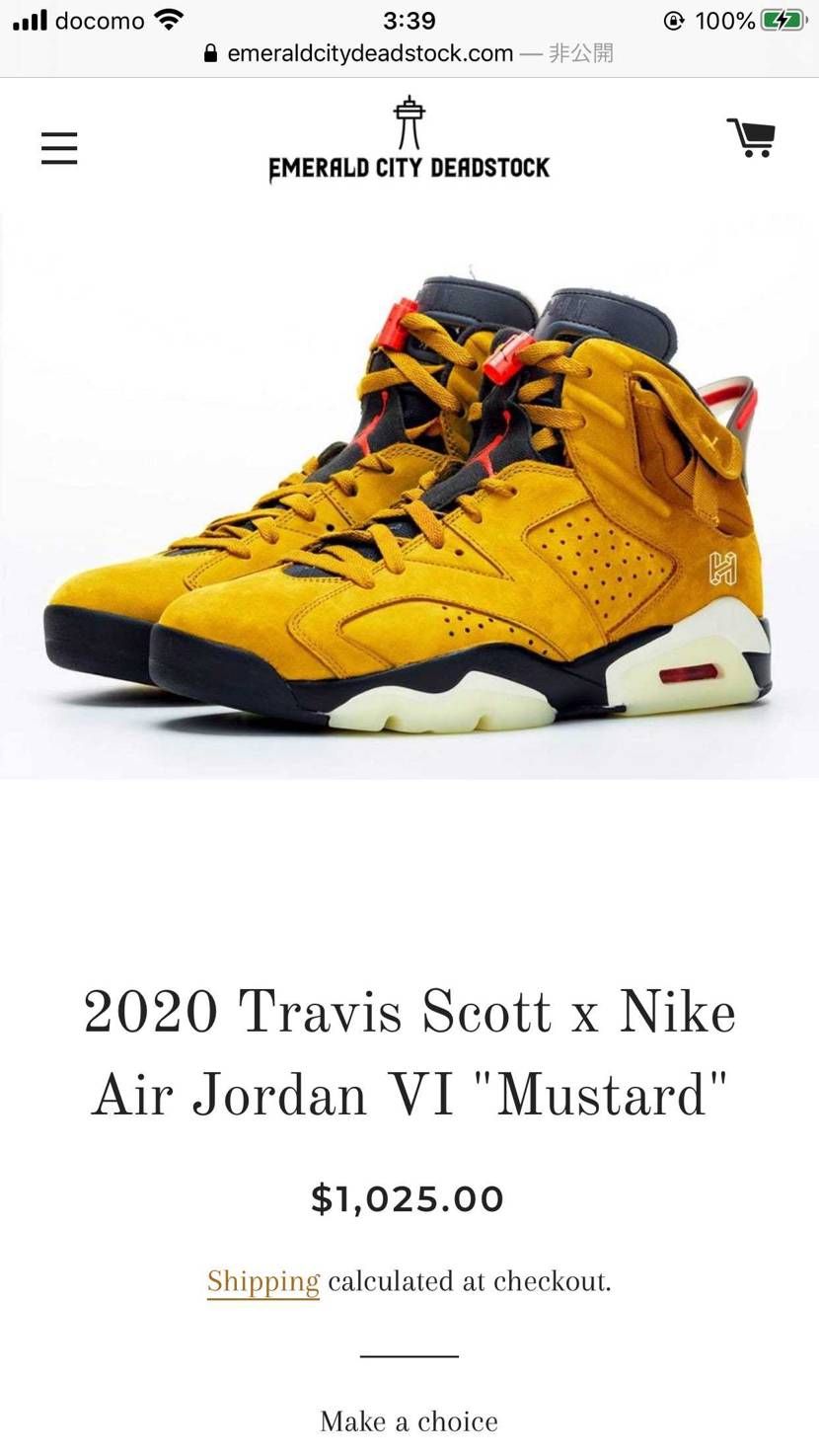
Task: View the Travis Scott Jordan VI product image
Action: [409, 494]
